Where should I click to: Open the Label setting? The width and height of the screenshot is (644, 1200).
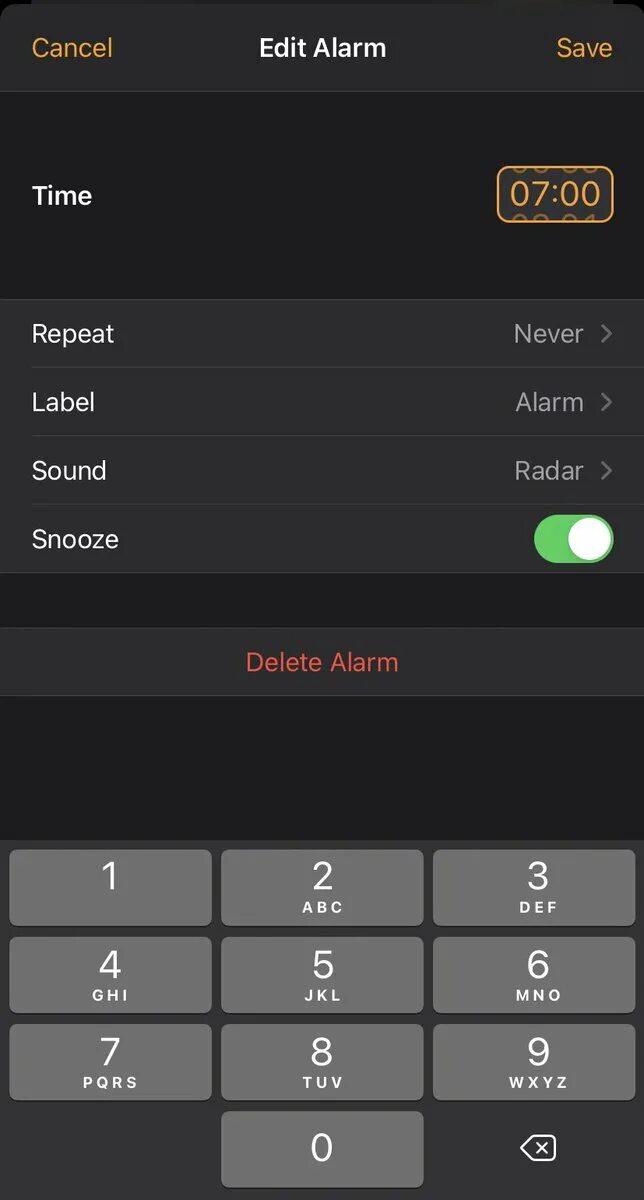click(322, 402)
